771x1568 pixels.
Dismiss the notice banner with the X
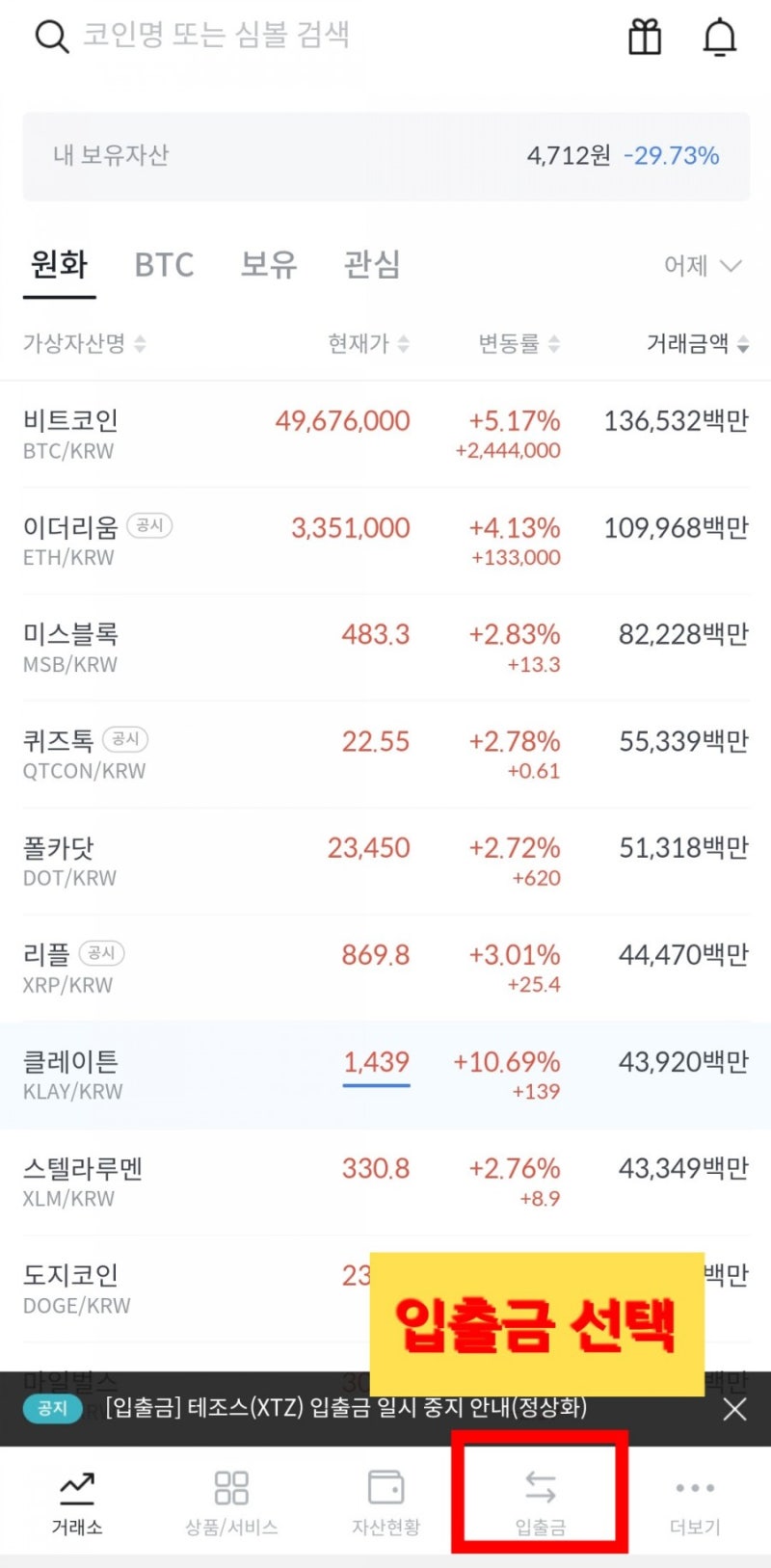(x=734, y=1408)
